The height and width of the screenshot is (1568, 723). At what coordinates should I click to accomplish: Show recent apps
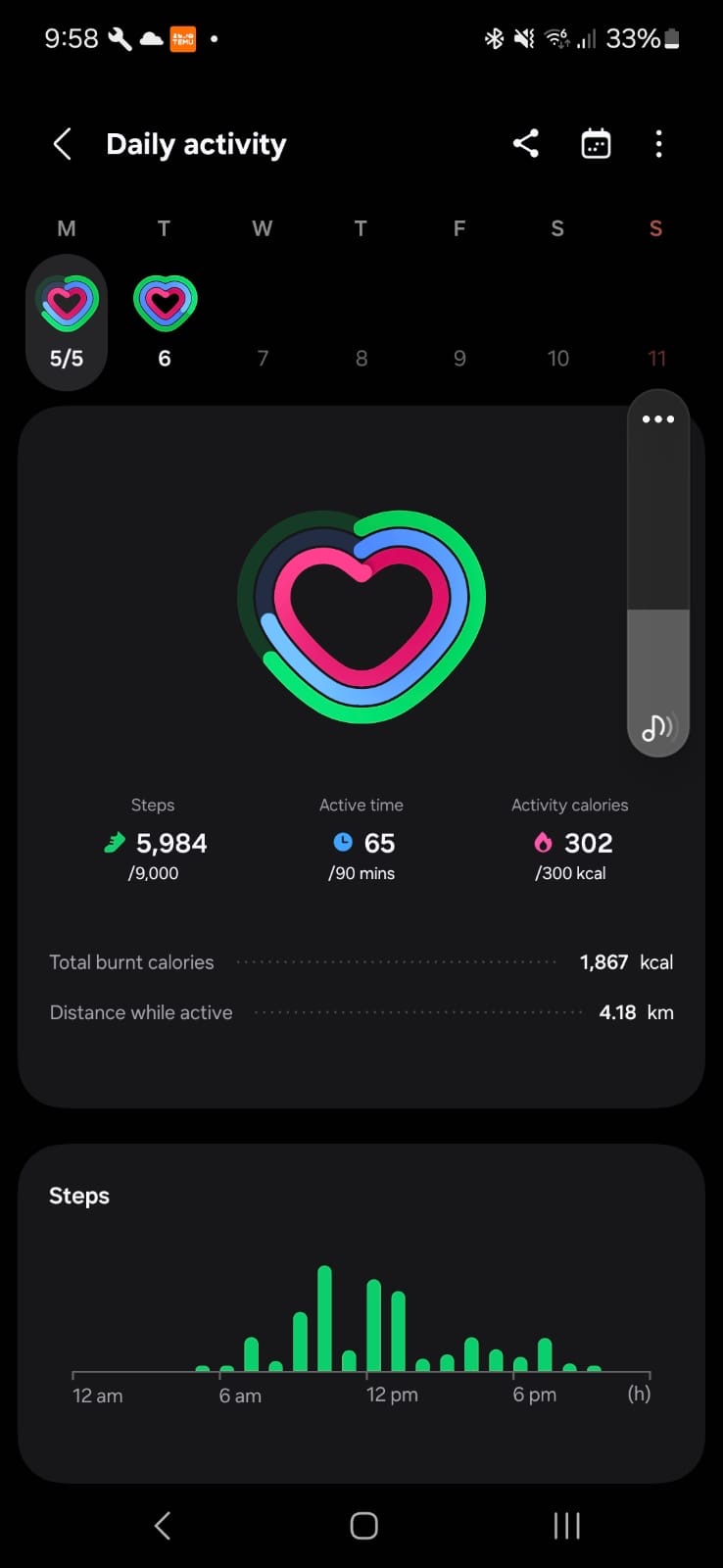[566, 1525]
